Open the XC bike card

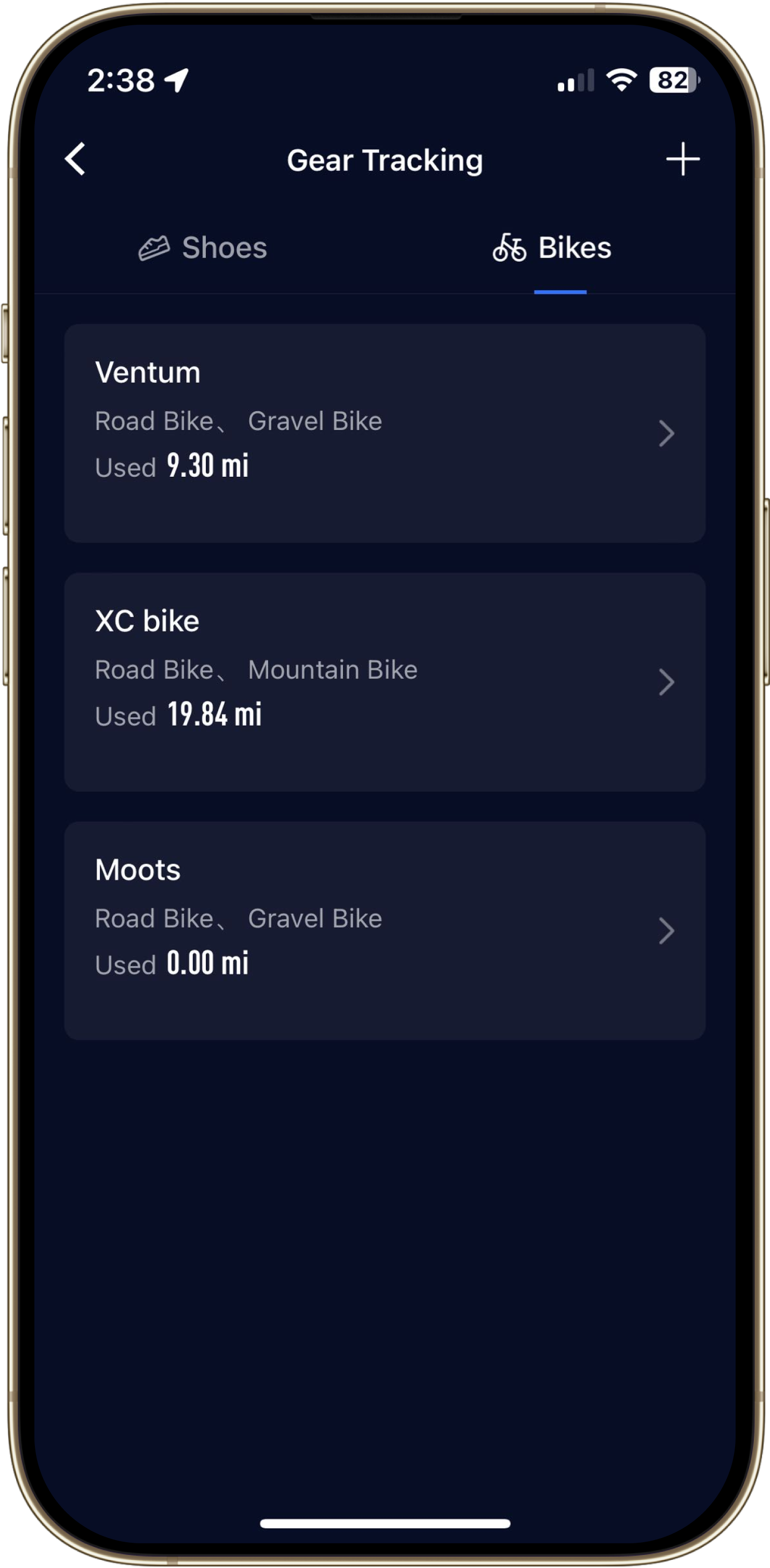pos(385,682)
